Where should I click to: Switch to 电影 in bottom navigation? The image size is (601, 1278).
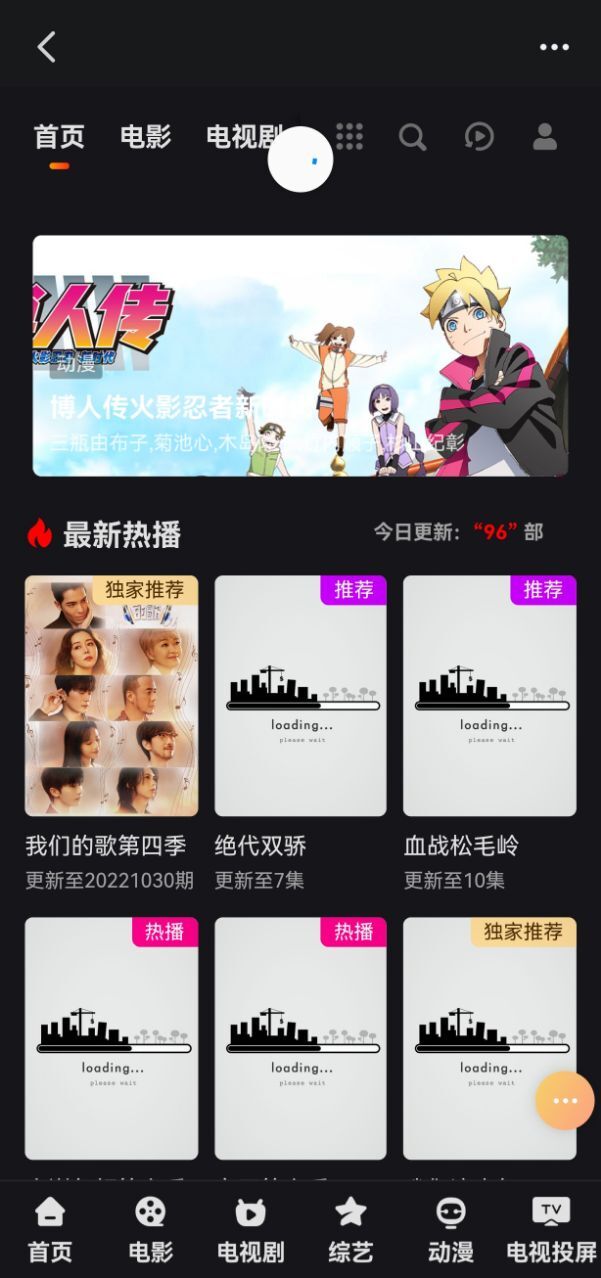click(150, 1230)
